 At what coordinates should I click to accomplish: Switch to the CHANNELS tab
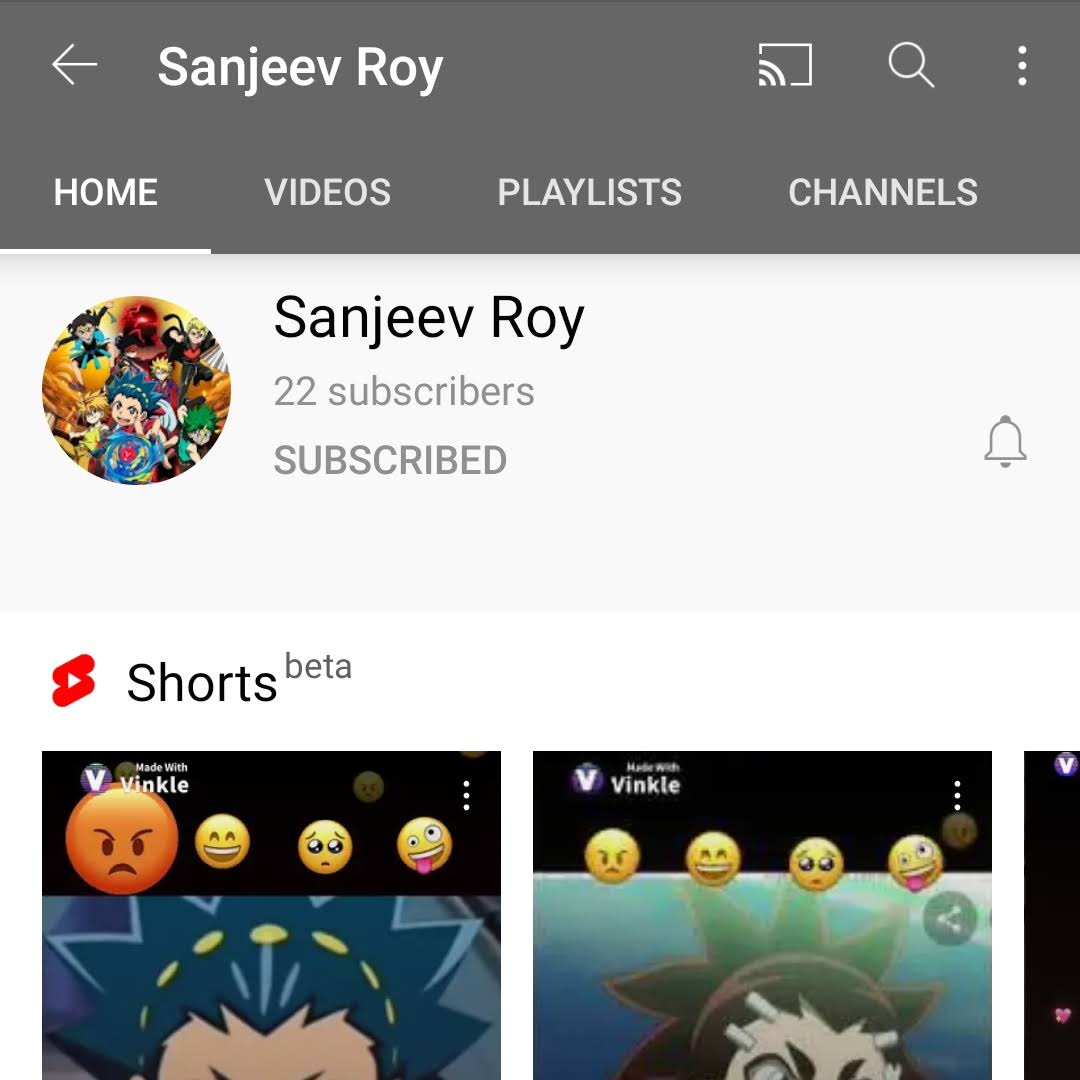pyautogui.click(x=883, y=193)
